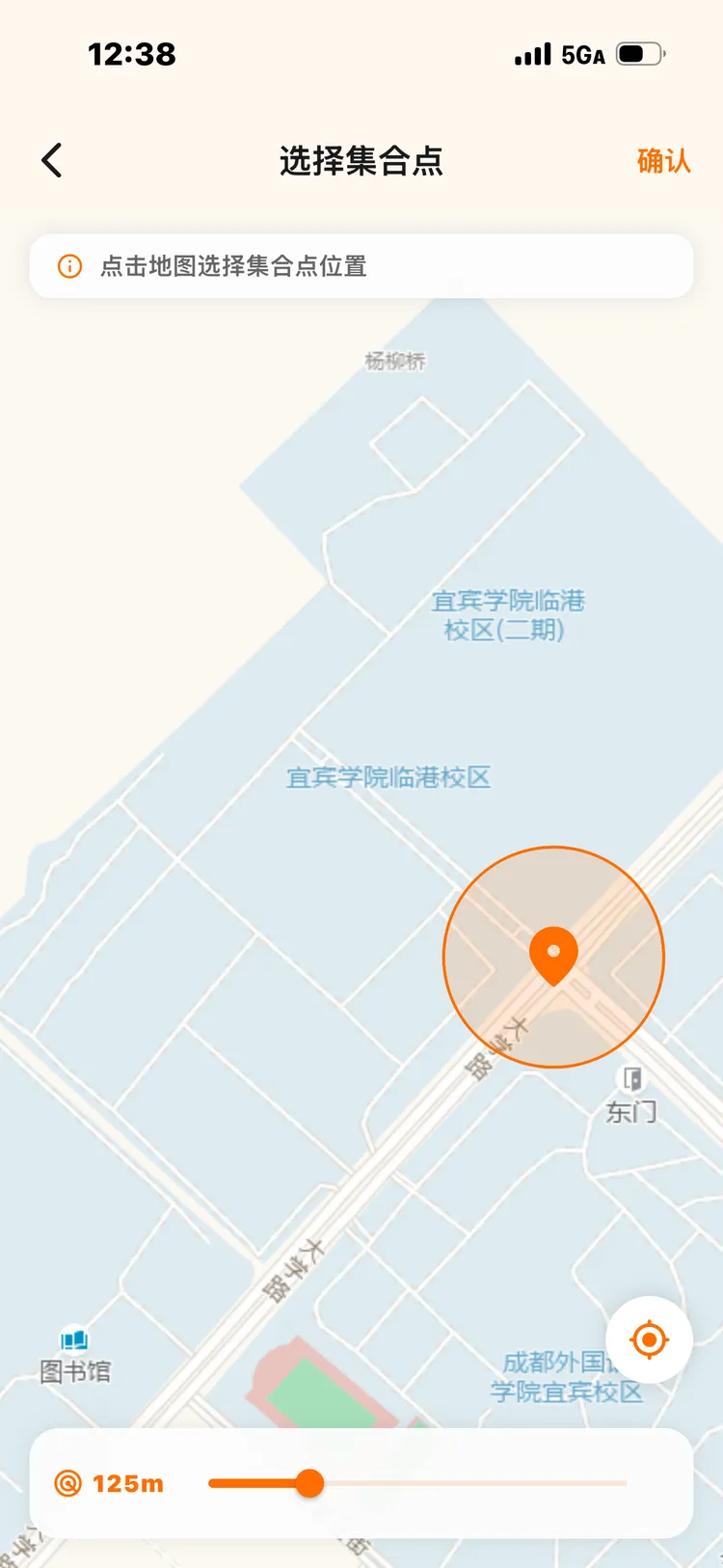This screenshot has width=723, height=1568.
Task: Tap the 图书馆 book icon on the map
Action: click(x=74, y=1339)
